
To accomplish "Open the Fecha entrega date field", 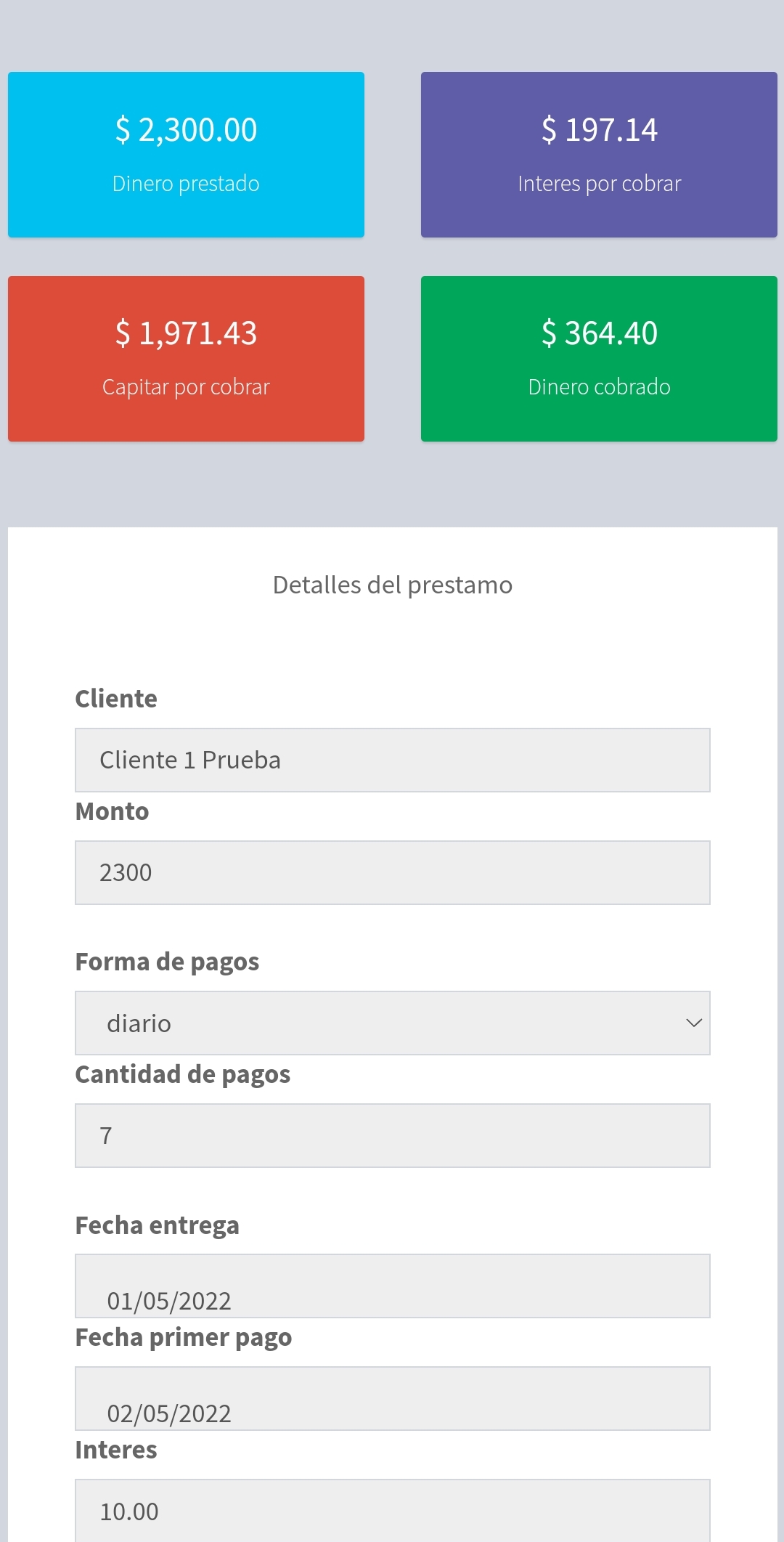I will click(x=392, y=1286).
